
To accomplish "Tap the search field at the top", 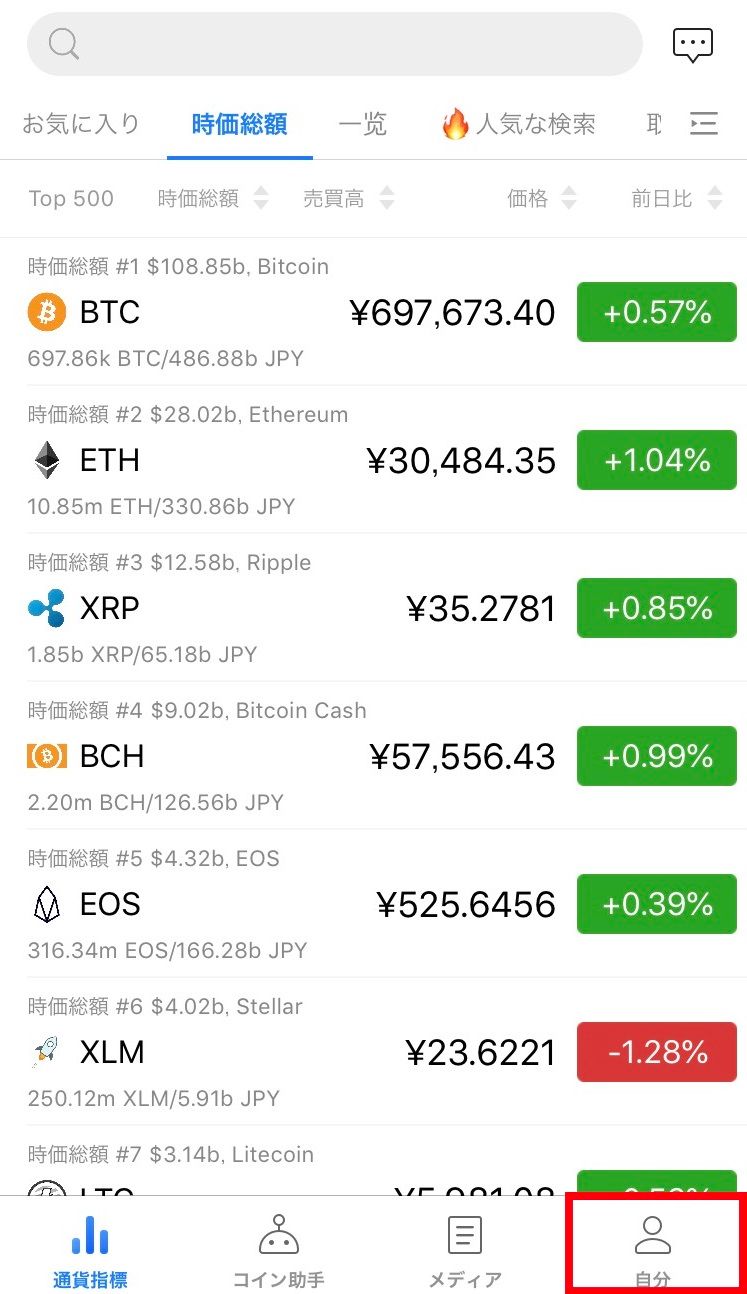I will point(334,44).
